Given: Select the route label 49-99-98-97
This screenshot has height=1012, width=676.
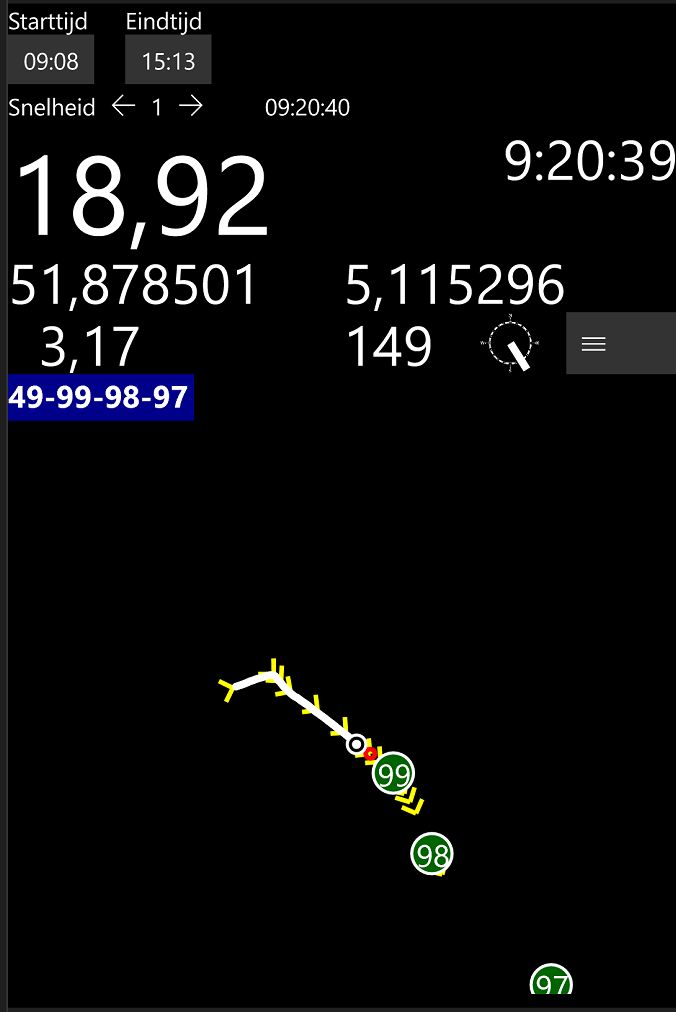Looking at the screenshot, I should tap(100, 397).
